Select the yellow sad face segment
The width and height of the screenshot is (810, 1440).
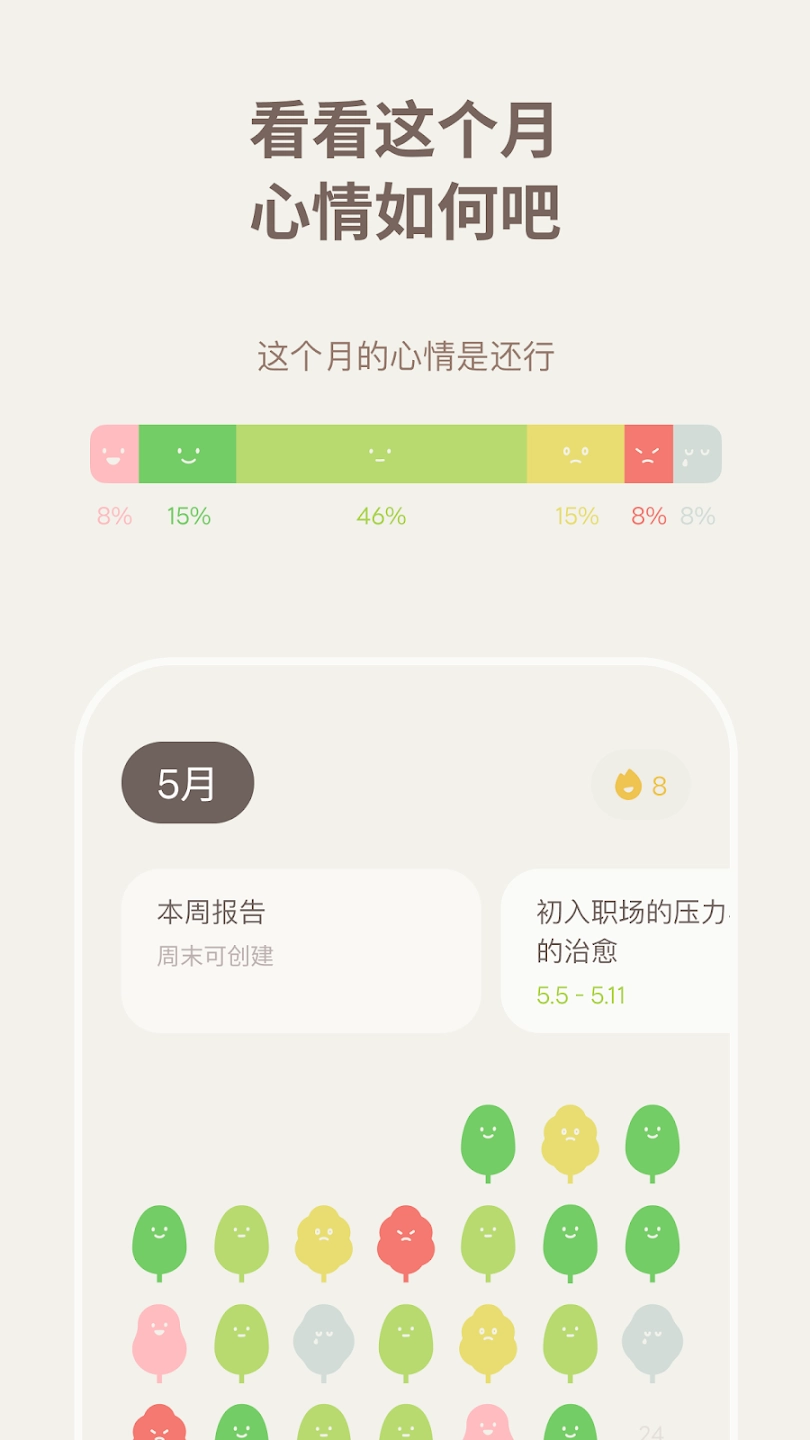pos(575,453)
